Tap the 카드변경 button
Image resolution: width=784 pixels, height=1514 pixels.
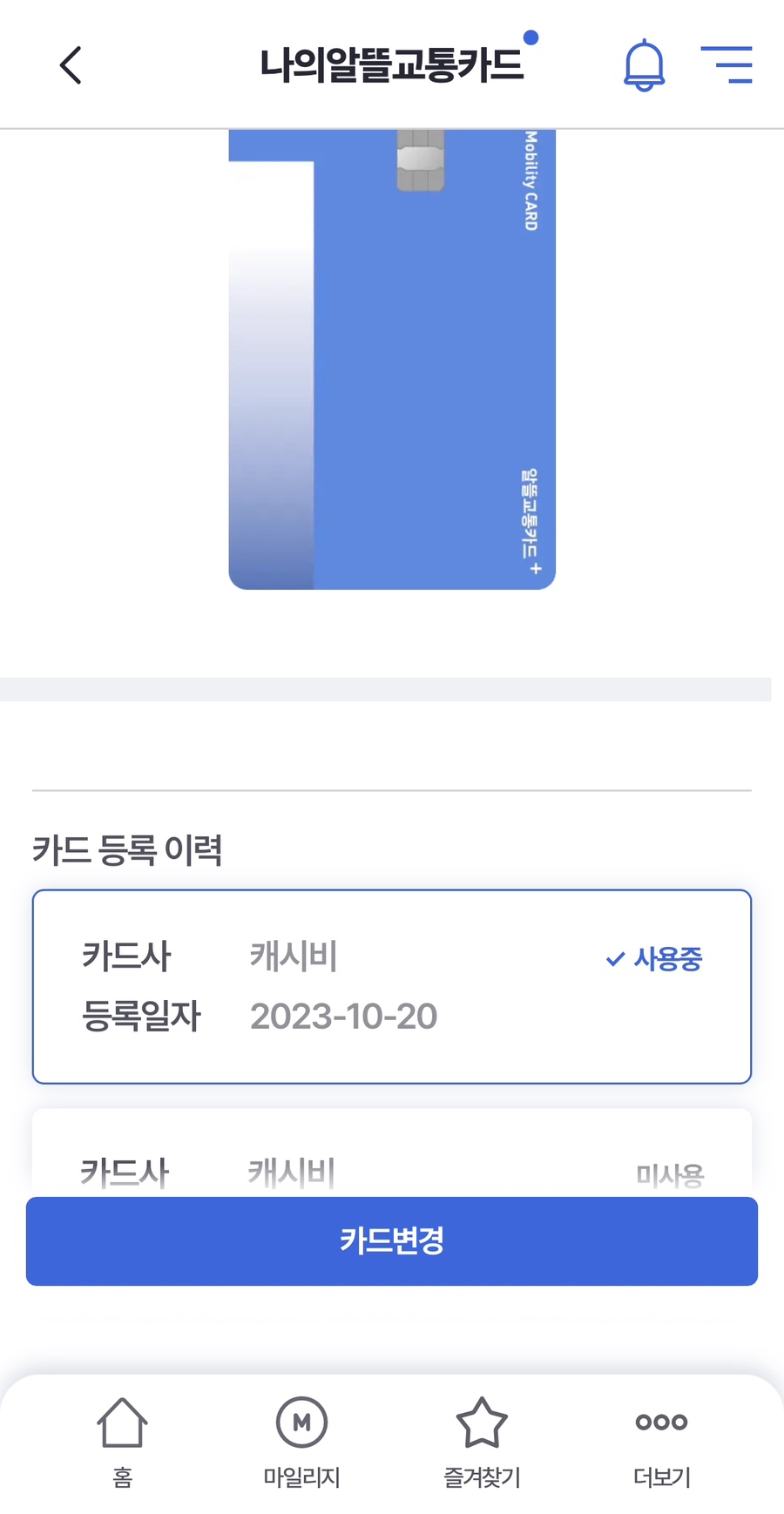point(392,1240)
